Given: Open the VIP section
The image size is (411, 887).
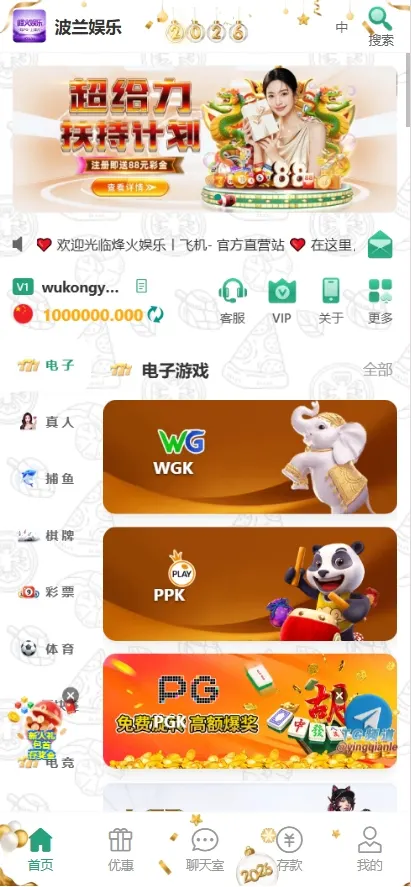Looking at the screenshot, I should click(x=282, y=301).
